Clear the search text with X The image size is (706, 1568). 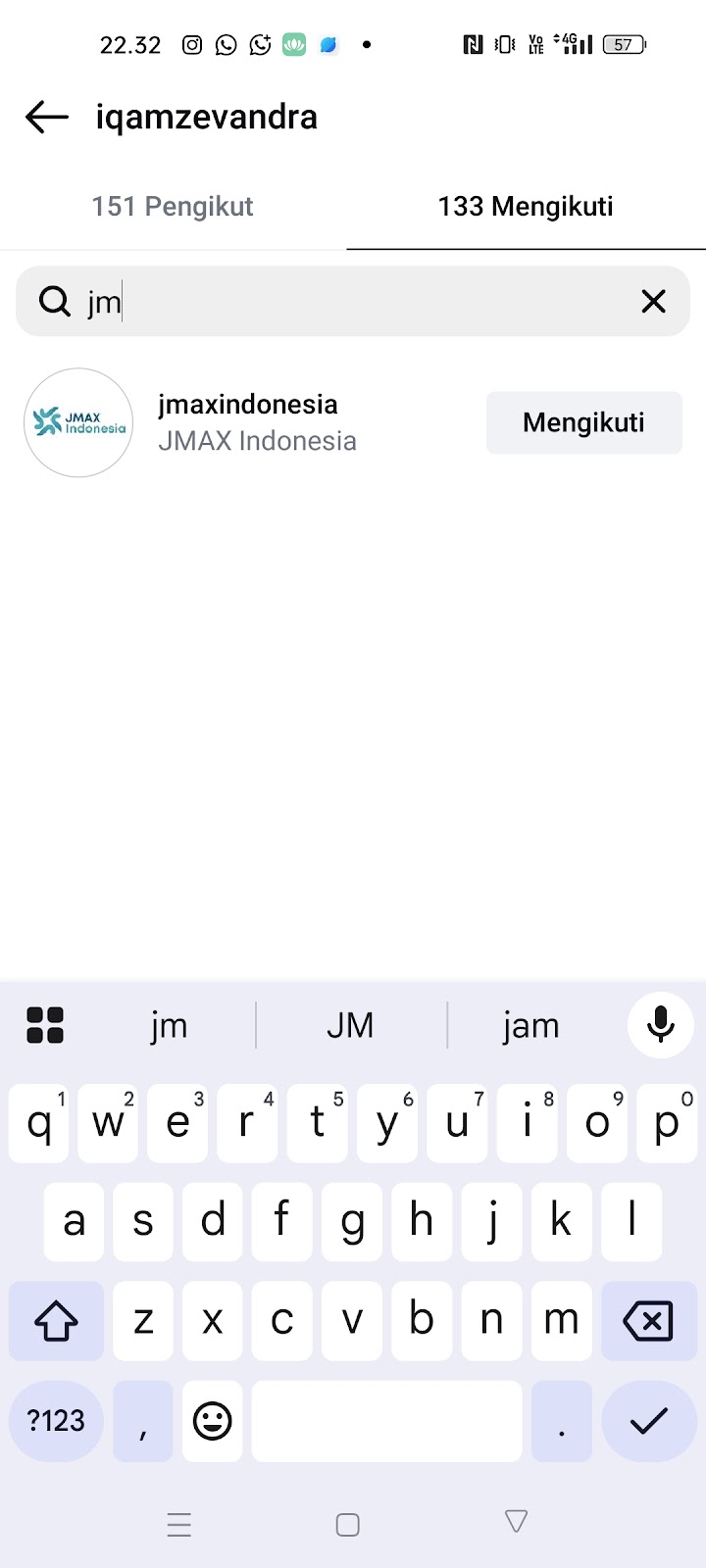pyautogui.click(x=653, y=302)
